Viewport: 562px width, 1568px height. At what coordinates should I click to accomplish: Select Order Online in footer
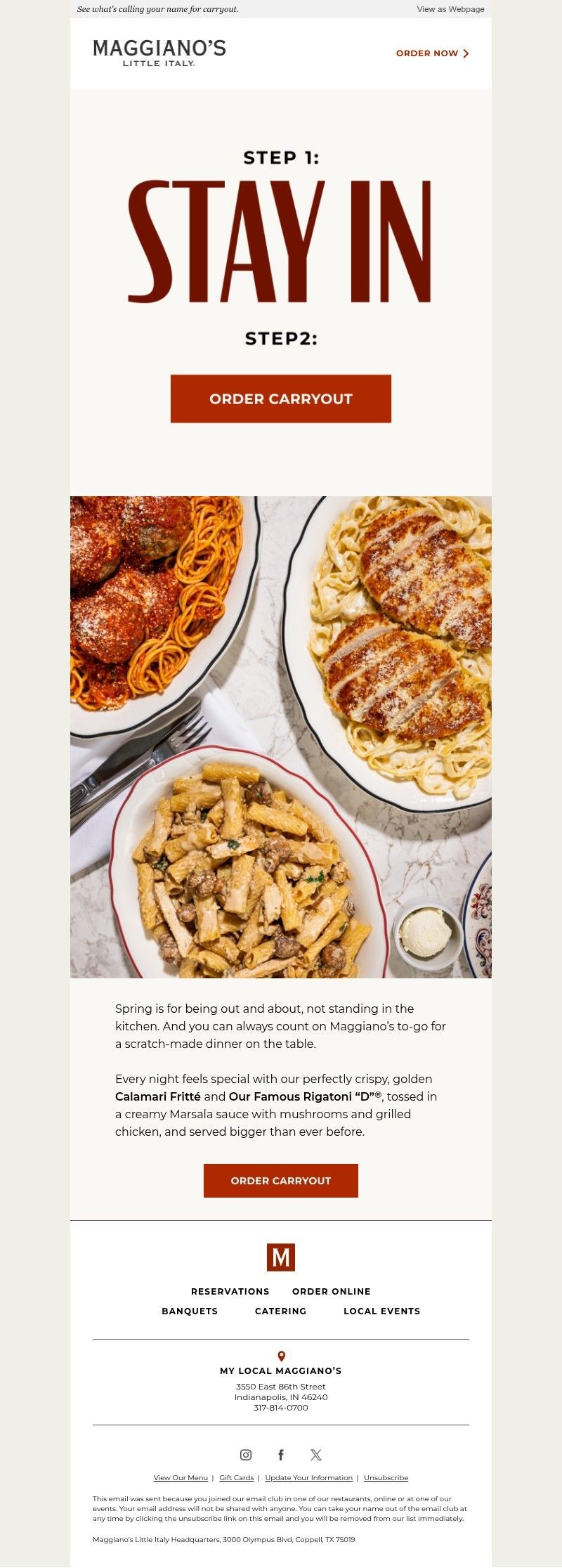click(331, 1291)
